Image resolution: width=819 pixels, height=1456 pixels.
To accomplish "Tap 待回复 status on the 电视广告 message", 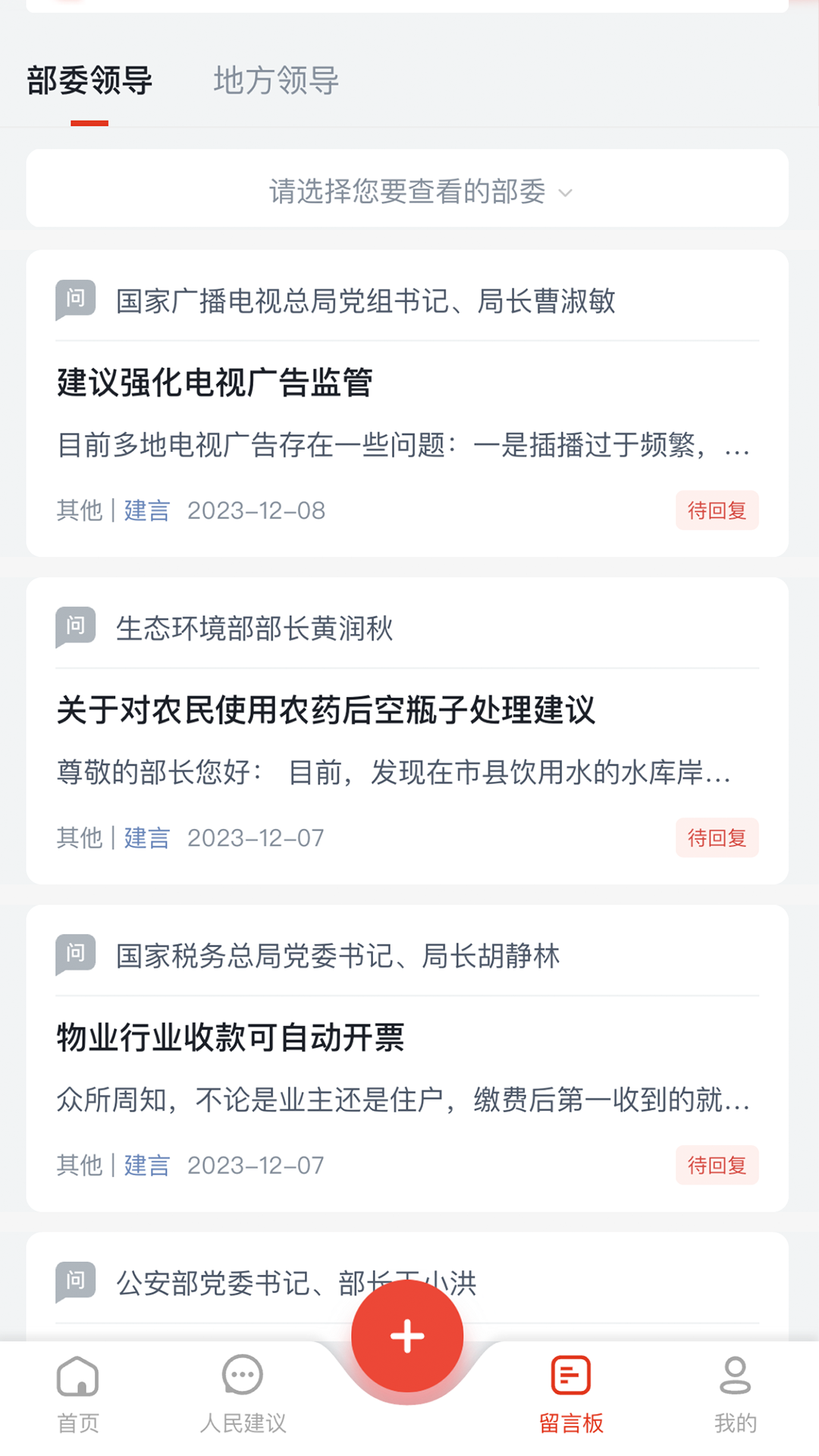I will tap(716, 511).
